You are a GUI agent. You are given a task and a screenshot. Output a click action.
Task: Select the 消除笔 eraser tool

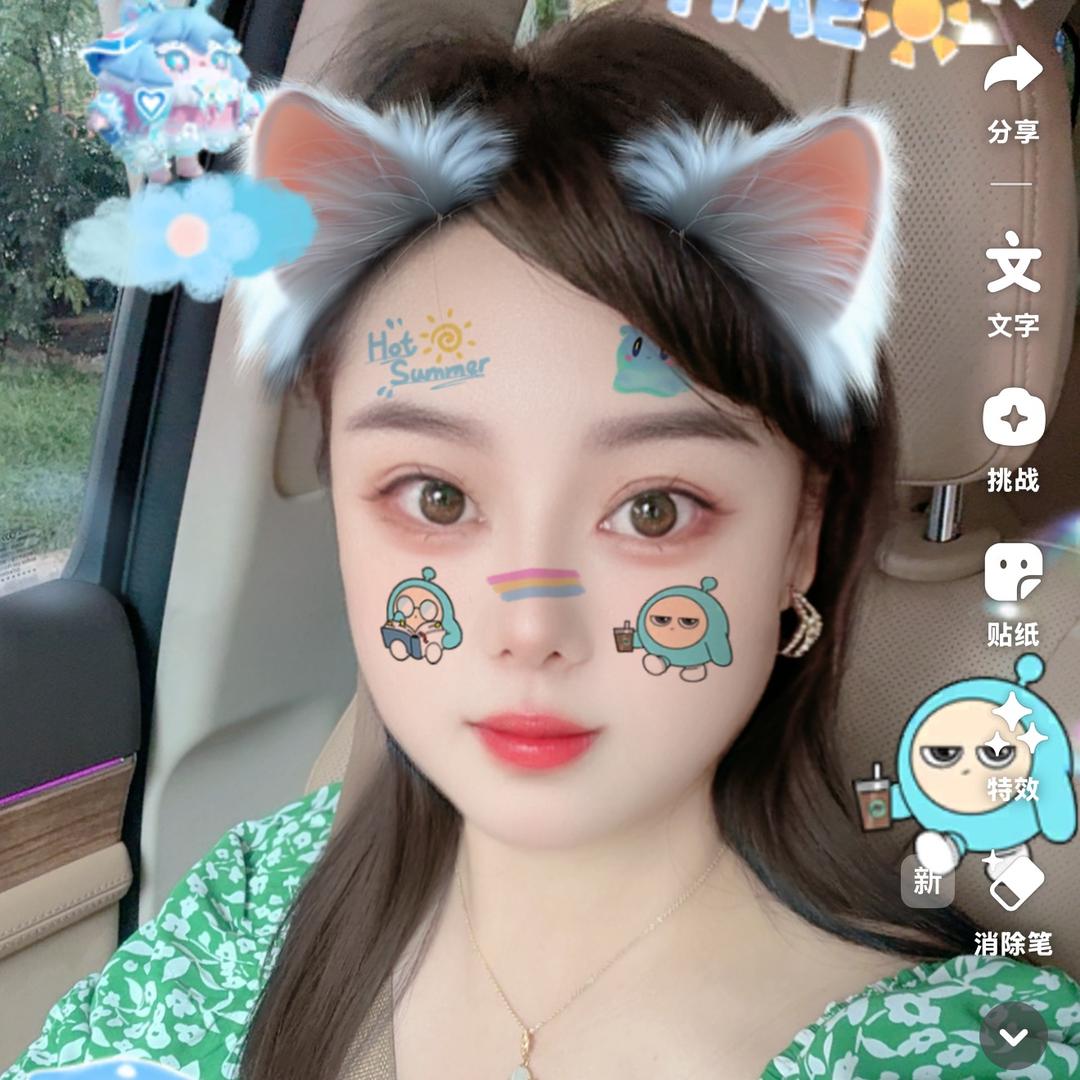1013,883
